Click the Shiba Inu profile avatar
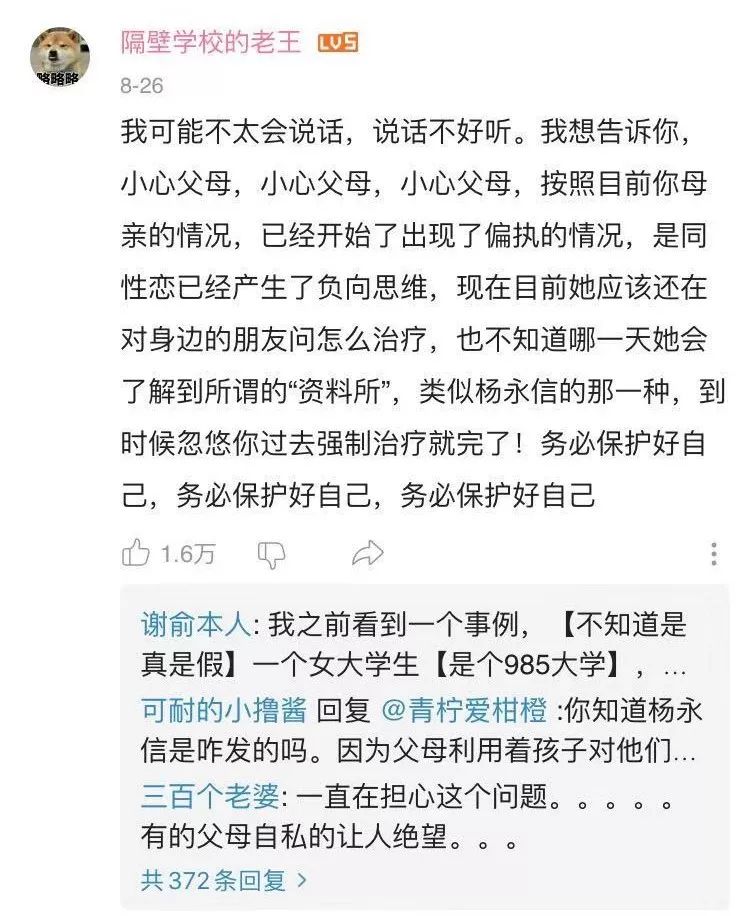This screenshot has width=750, height=916. 60,55
